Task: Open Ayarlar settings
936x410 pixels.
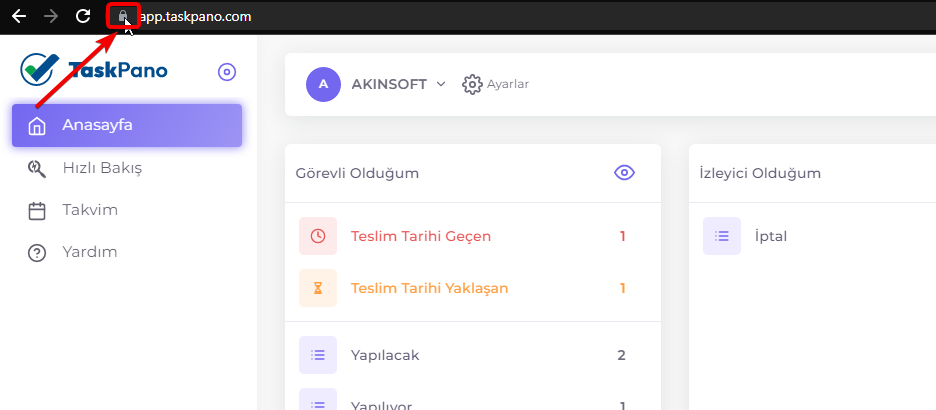Action: [495, 84]
